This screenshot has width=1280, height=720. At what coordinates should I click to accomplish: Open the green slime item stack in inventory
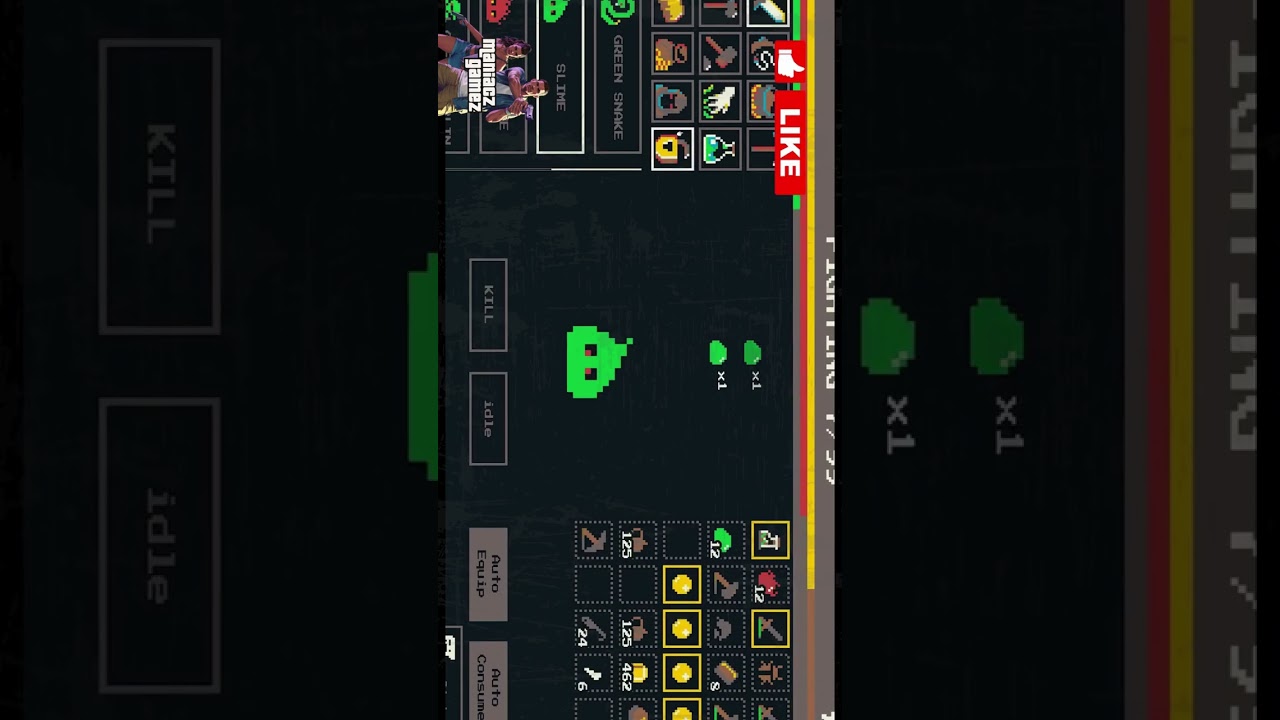click(x=725, y=541)
